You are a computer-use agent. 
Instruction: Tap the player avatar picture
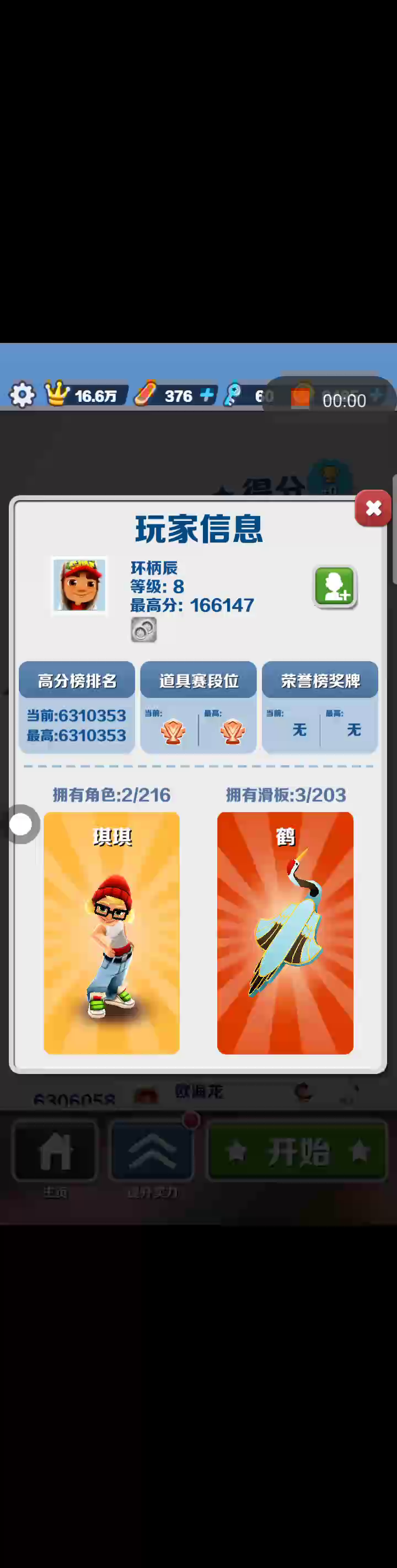(80, 585)
